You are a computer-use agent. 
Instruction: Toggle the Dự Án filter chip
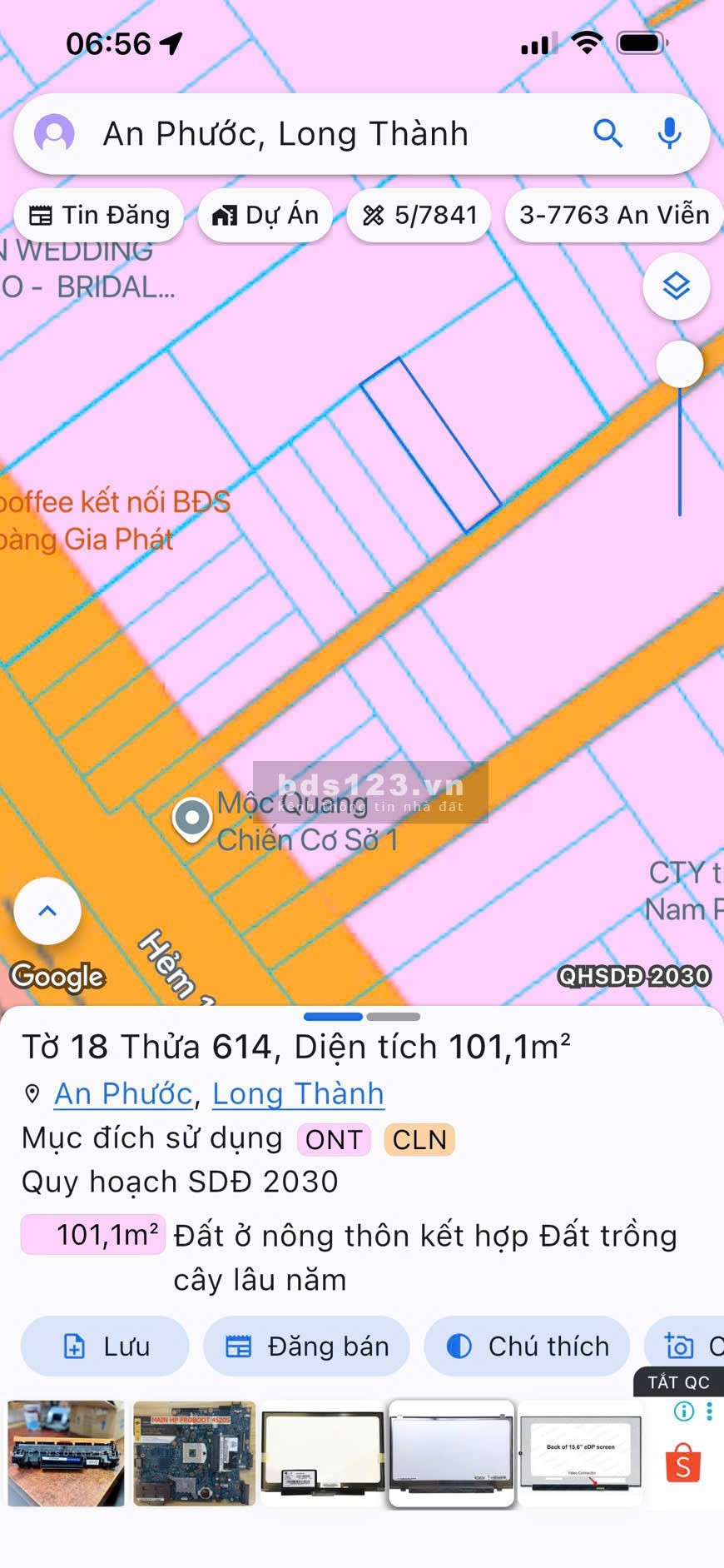pos(265,215)
